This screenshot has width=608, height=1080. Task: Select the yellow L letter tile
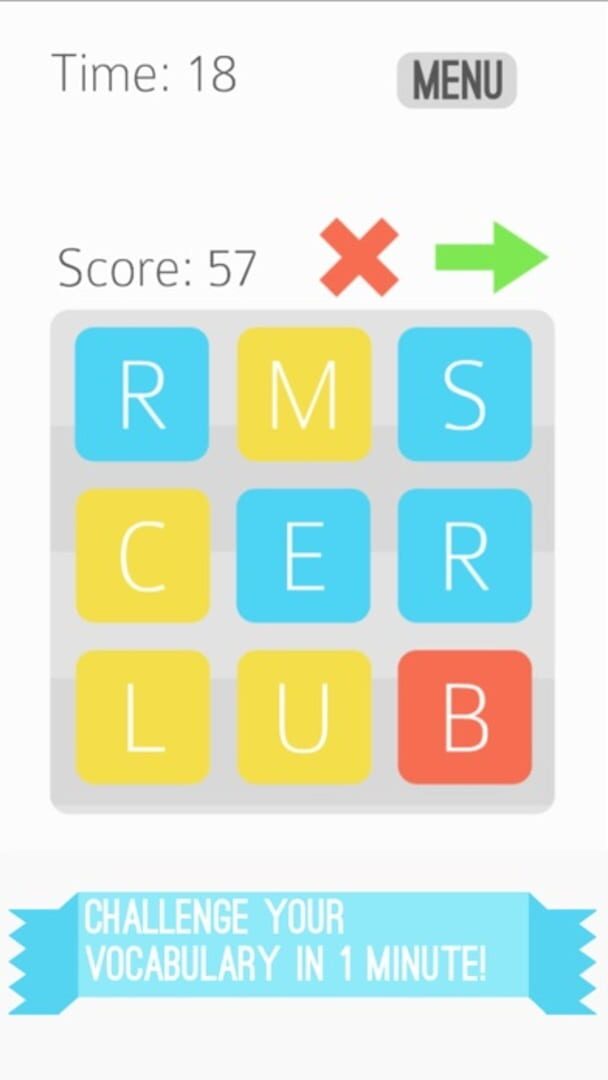point(142,717)
